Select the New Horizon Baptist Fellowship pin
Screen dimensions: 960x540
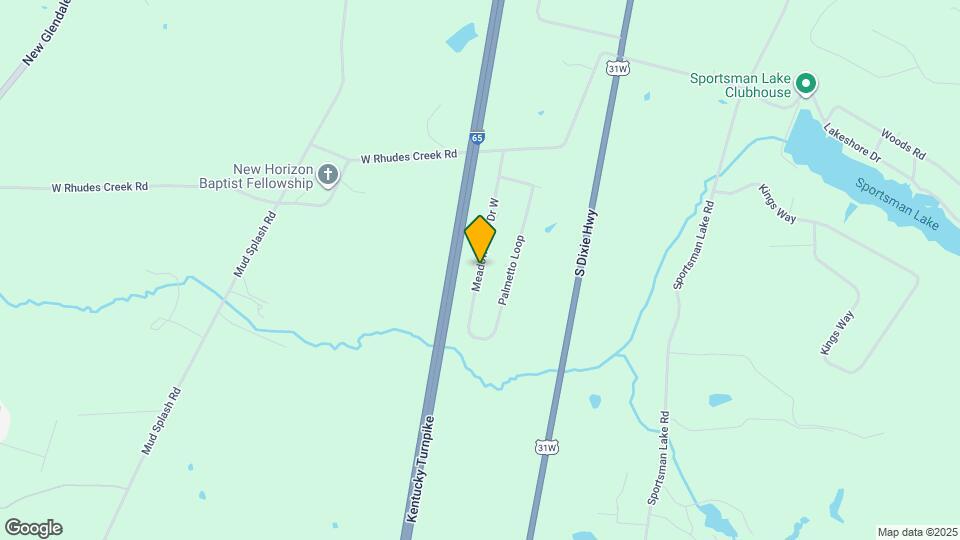click(328, 177)
